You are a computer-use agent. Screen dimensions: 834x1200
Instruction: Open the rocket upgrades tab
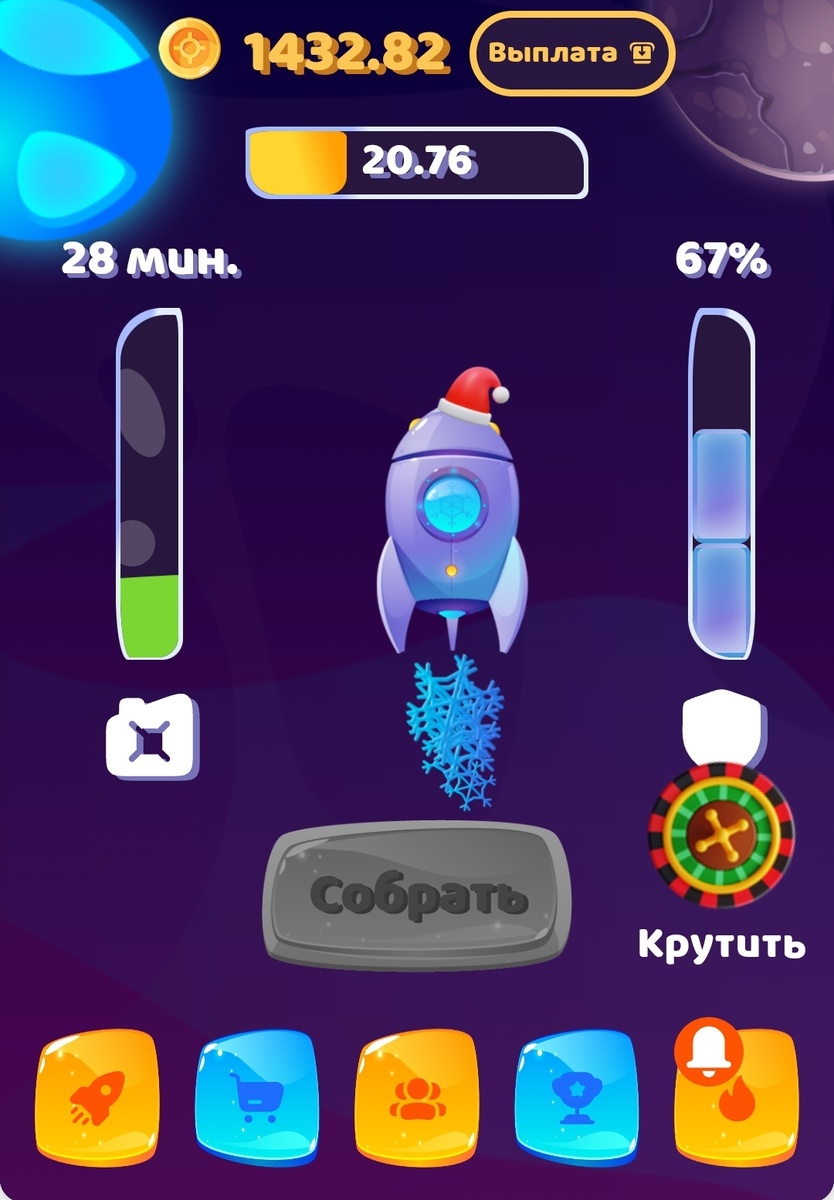[95, 1095]
